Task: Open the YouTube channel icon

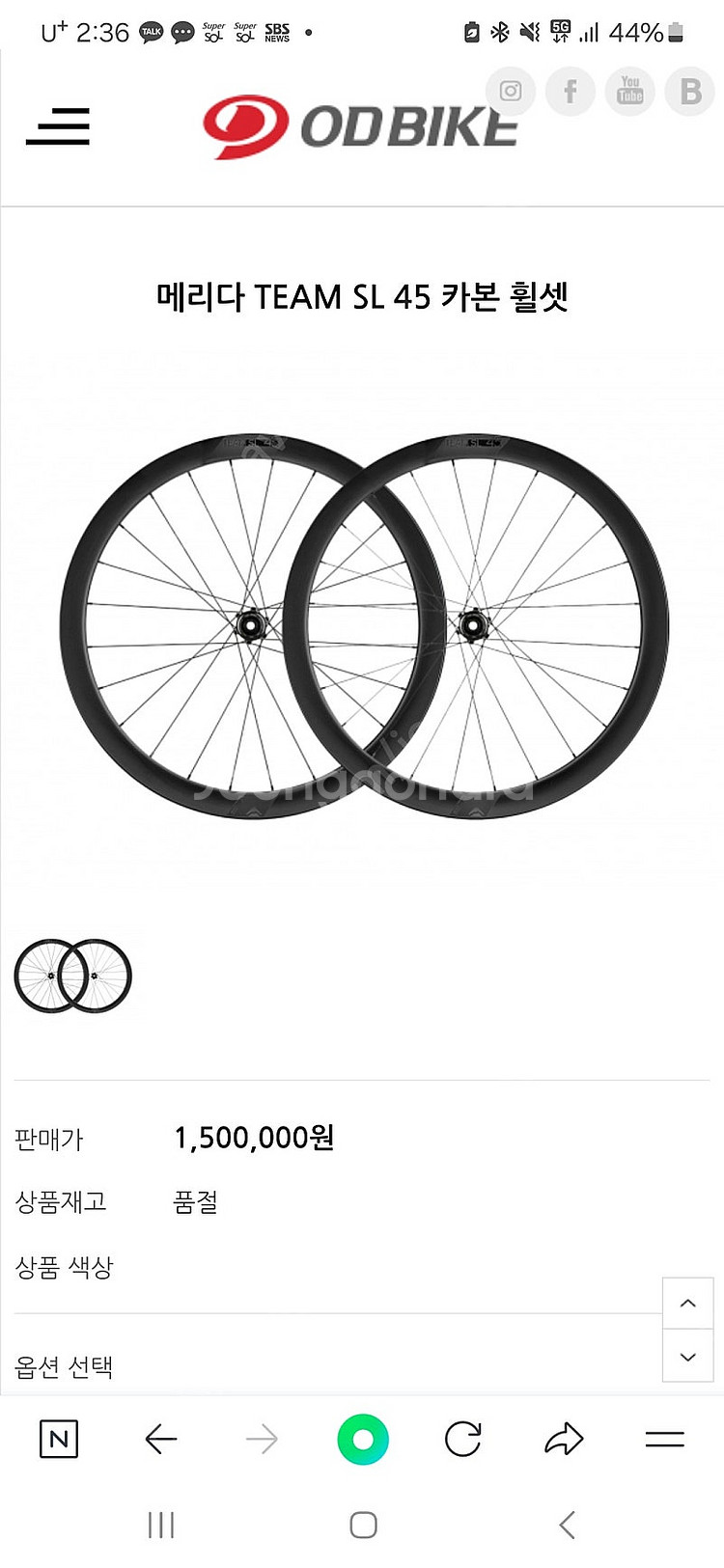Action: [x=630, y=92]
